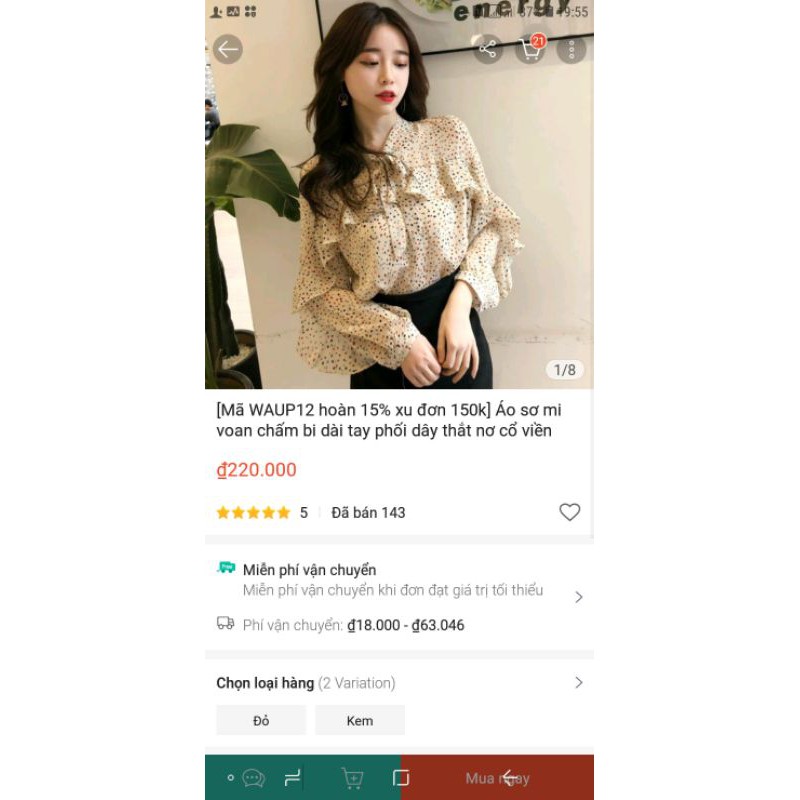Add product to favorites with heart icon
This screenshot has height=800, width=800.
(569, 512)
